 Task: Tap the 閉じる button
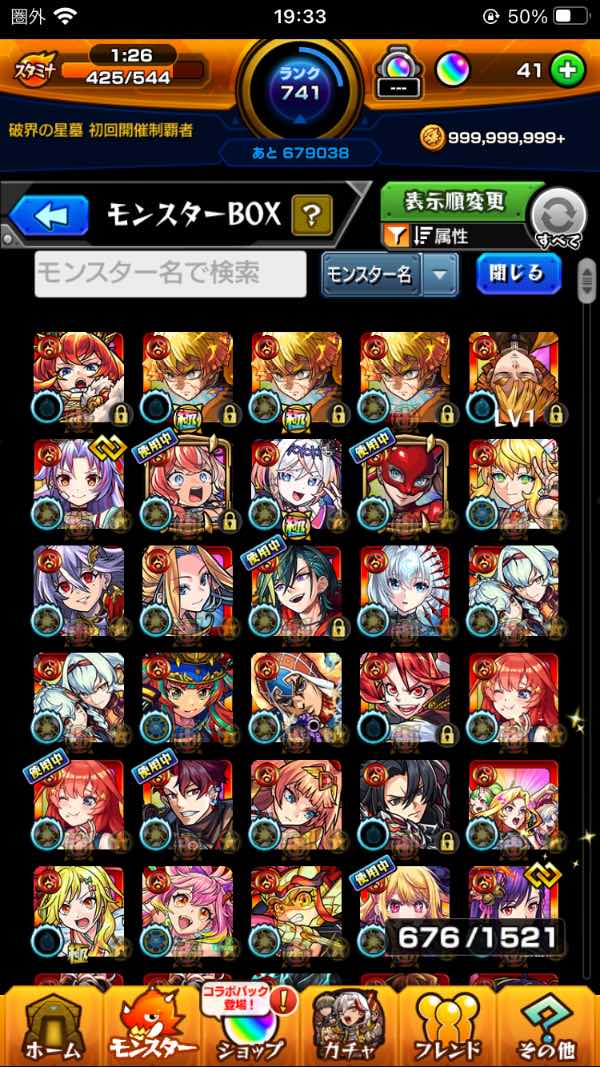pos(518,273)
